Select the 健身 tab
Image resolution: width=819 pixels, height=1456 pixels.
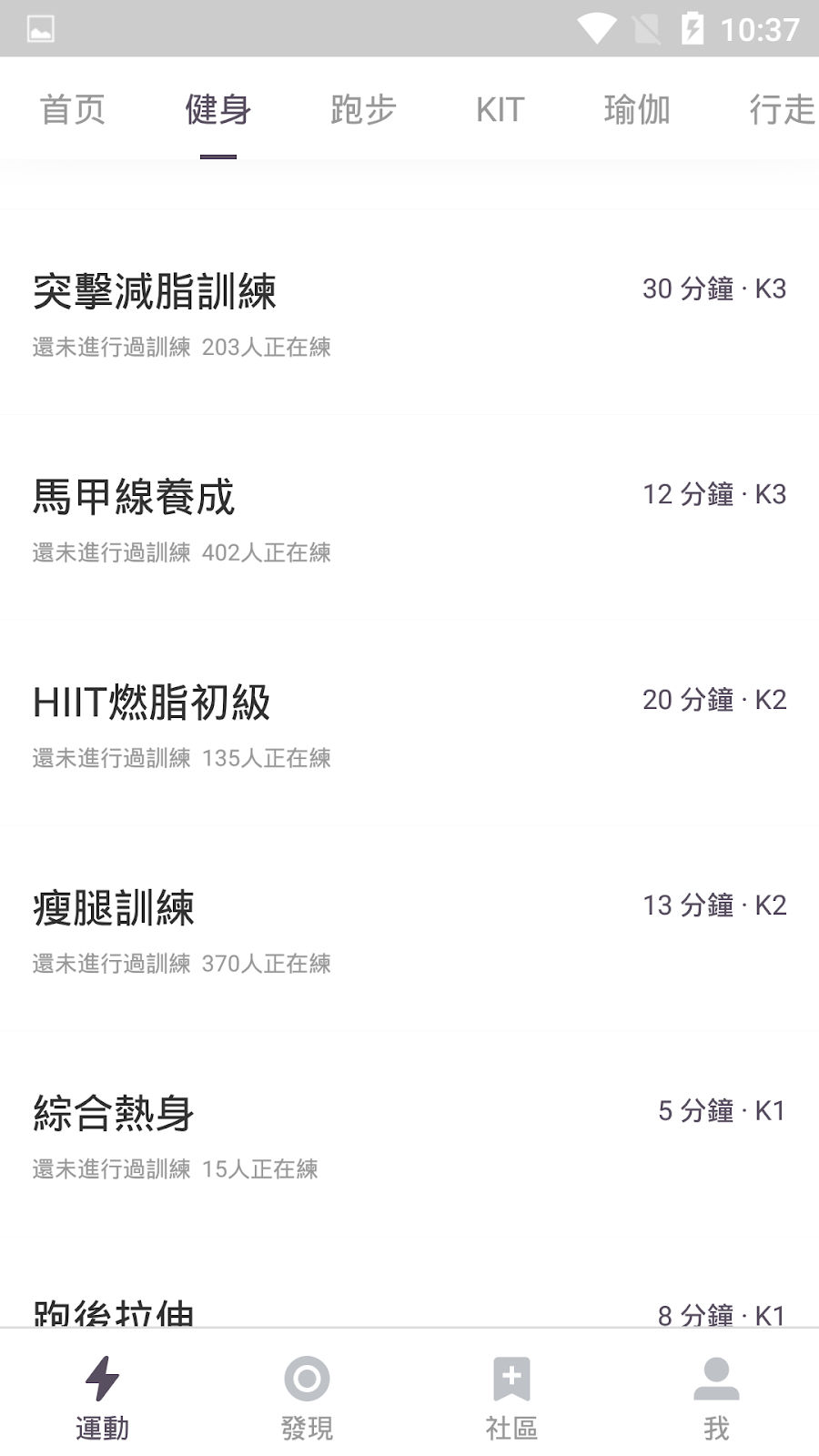coord(218,110)
